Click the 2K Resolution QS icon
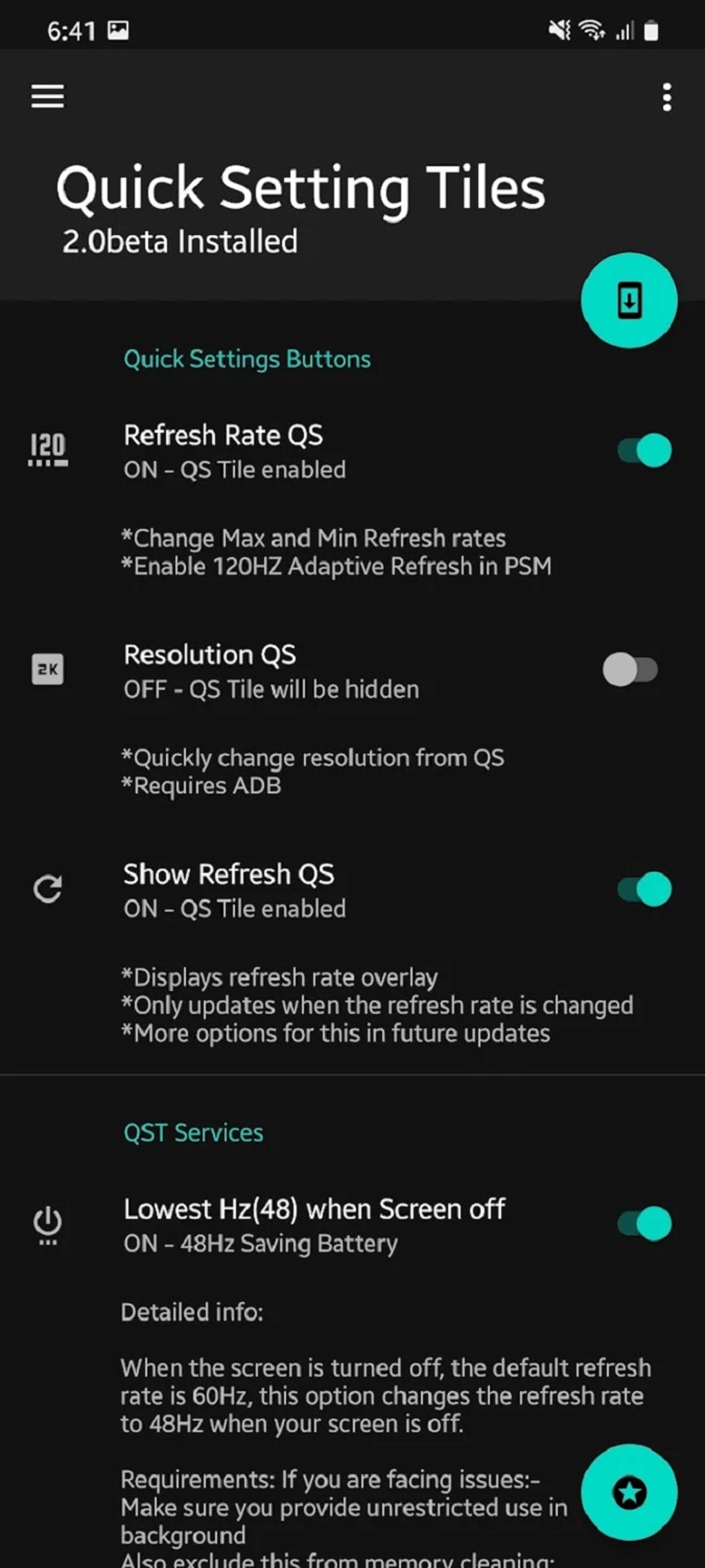This screenshot has height=1568, width=705. [x=47, y=668]
